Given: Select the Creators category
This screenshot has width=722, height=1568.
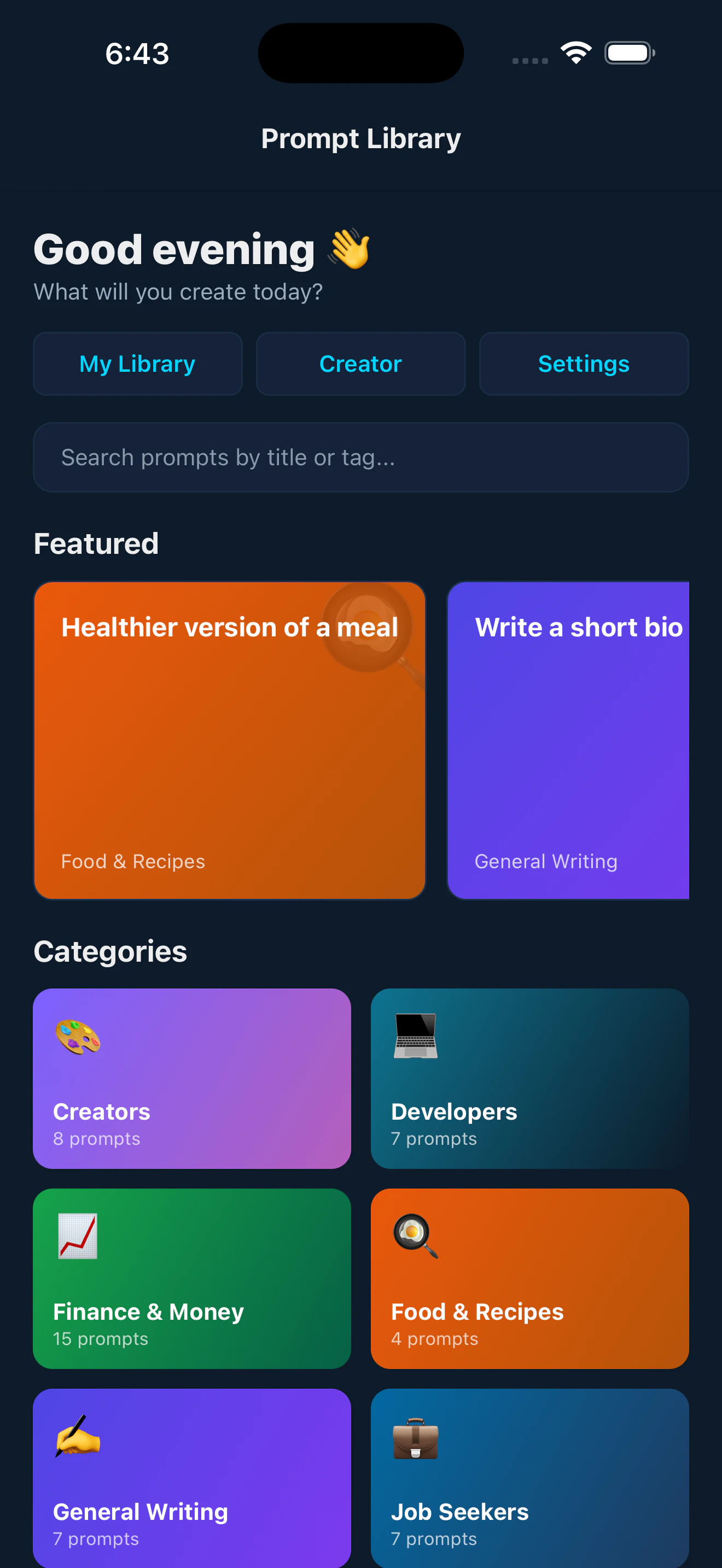Looking at the screenshot, I should tap(192, 1079).
